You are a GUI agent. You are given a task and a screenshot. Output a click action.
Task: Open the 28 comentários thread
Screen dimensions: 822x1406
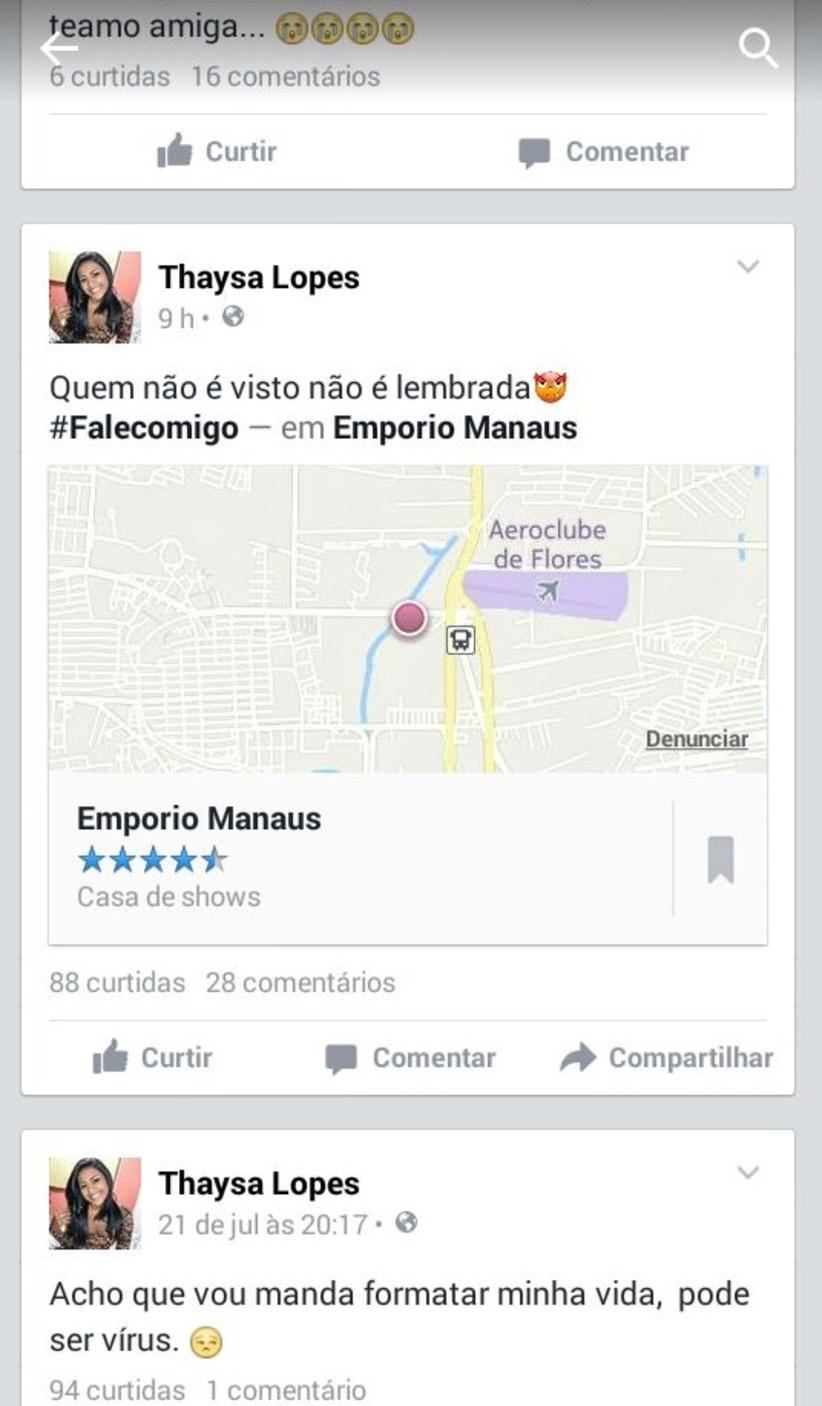coord(300,982)
